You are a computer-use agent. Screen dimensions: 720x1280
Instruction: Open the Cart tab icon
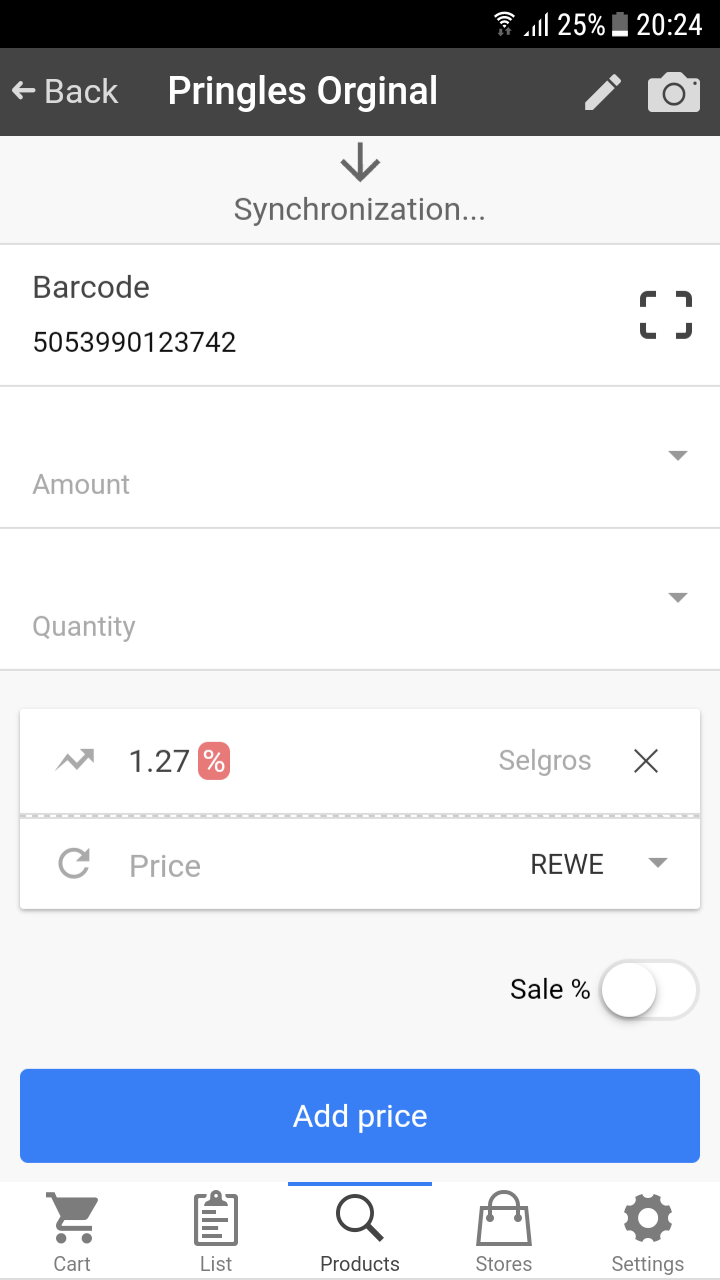coord(71,1227)
